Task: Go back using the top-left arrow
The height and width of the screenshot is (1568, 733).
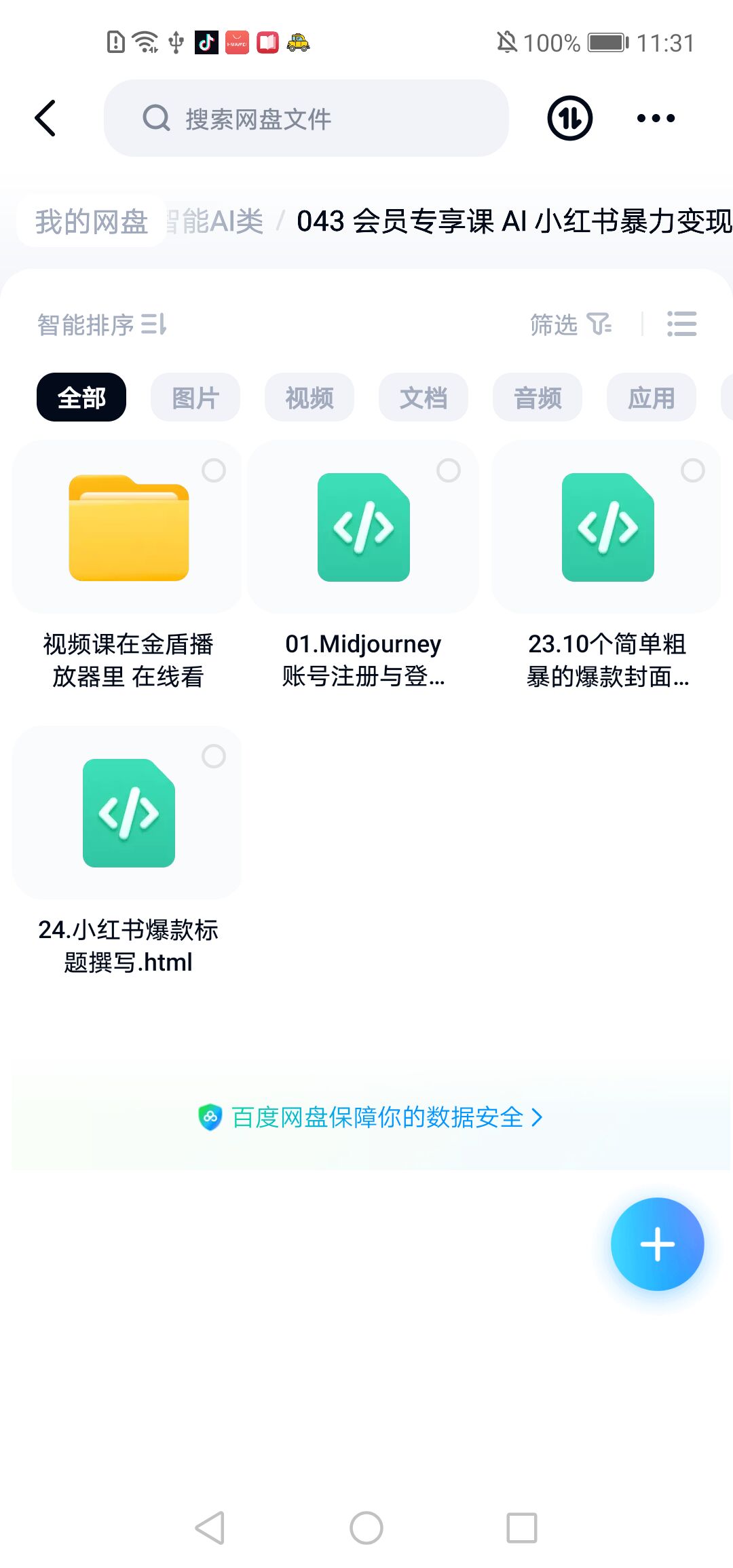Action: [x=45, y=118]
